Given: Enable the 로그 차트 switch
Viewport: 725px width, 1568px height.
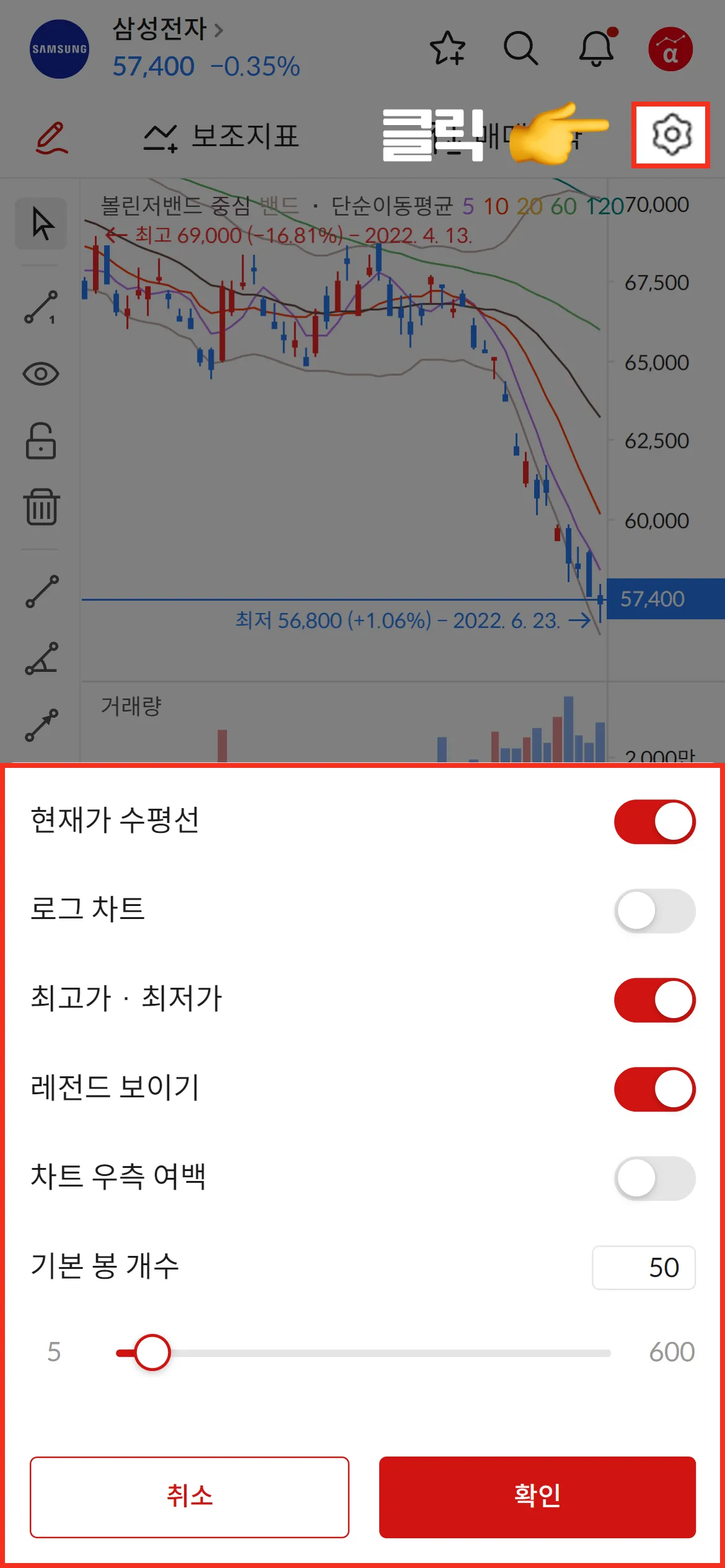Looking at the screenshot, I should tap(654, 911).
